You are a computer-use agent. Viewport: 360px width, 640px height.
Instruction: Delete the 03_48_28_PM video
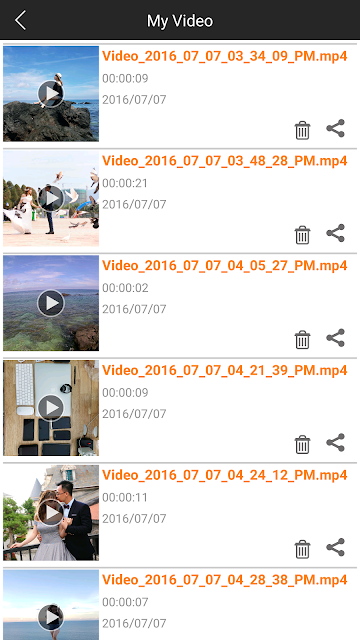302,235
